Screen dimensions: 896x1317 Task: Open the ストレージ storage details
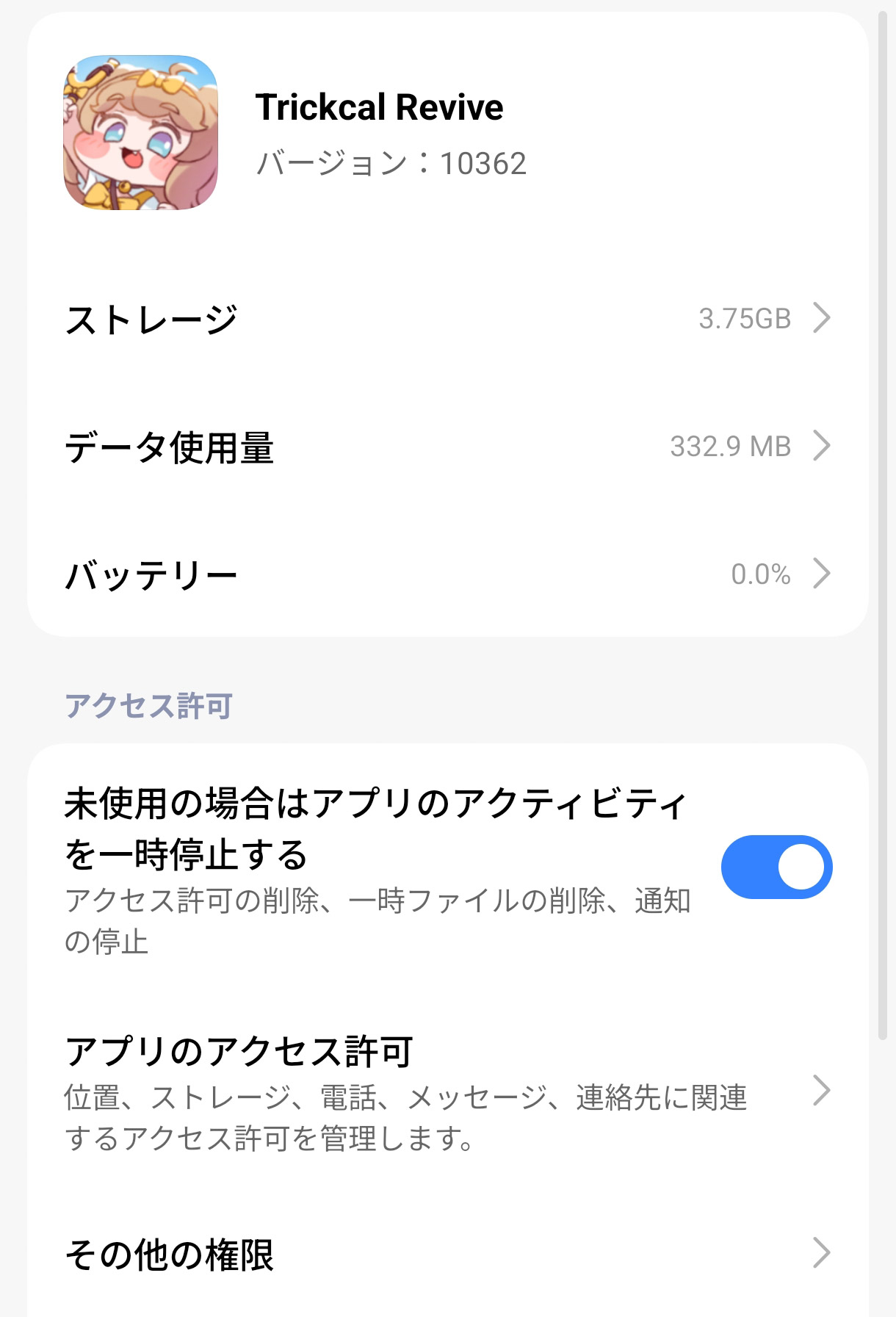447,319
